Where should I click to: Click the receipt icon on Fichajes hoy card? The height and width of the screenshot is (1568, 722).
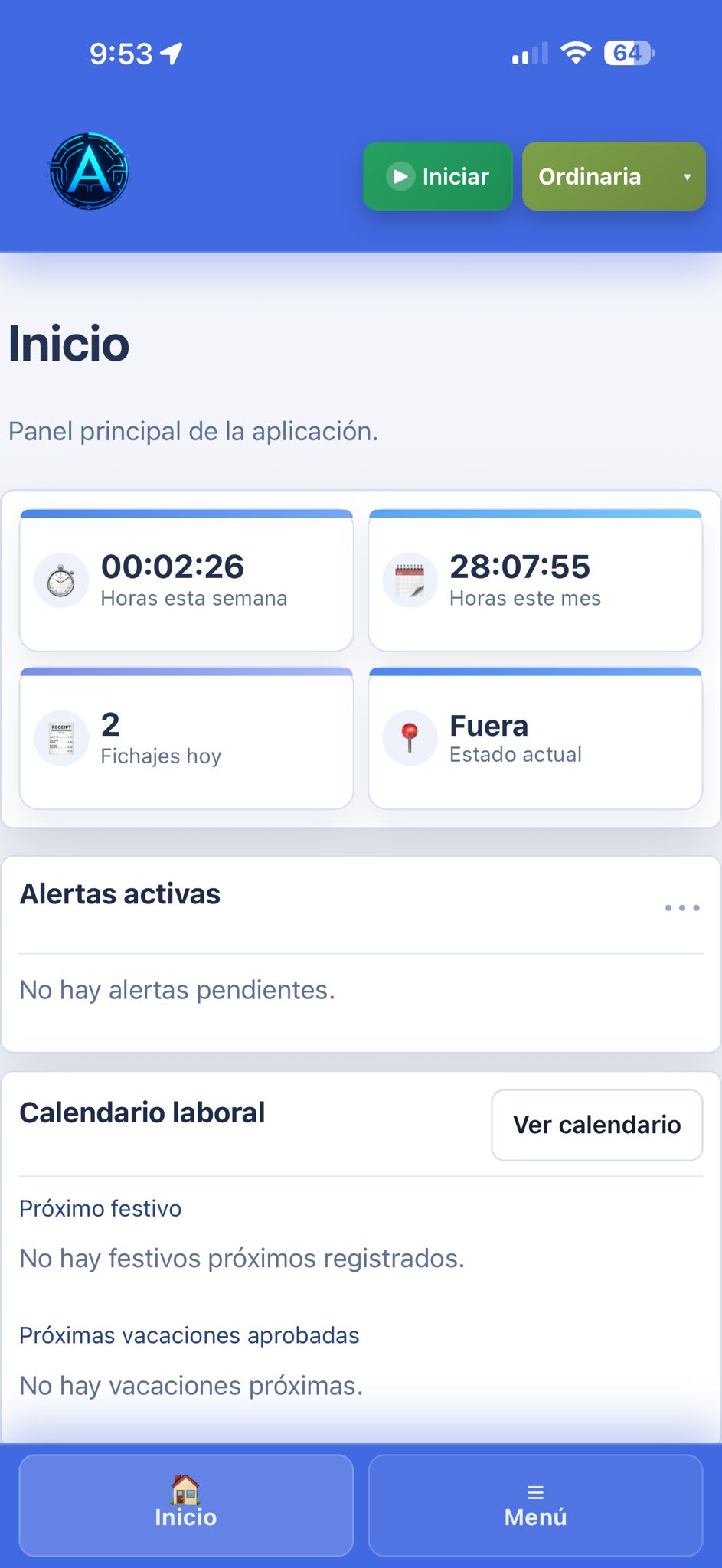pos(60,737)
